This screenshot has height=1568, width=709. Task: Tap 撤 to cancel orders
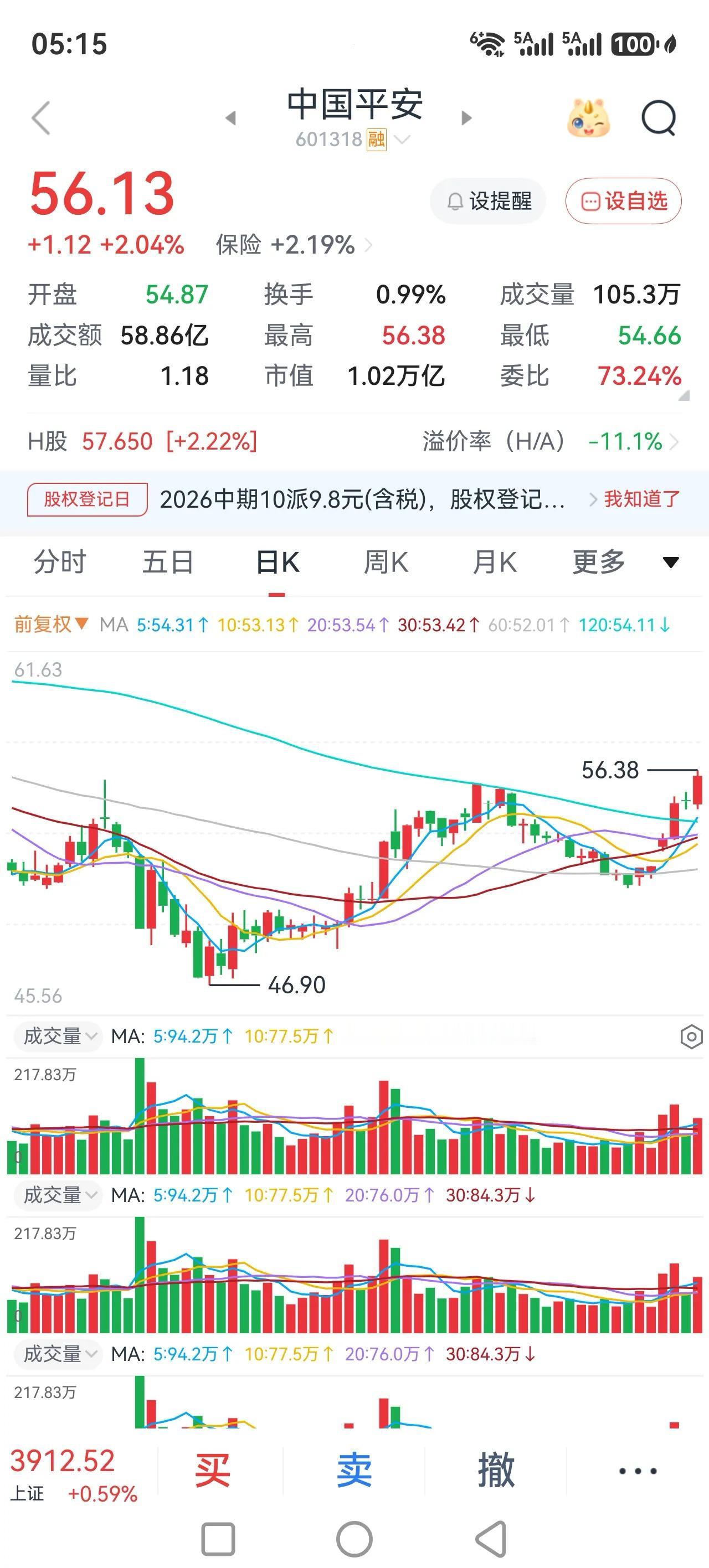click(496, 1471)
